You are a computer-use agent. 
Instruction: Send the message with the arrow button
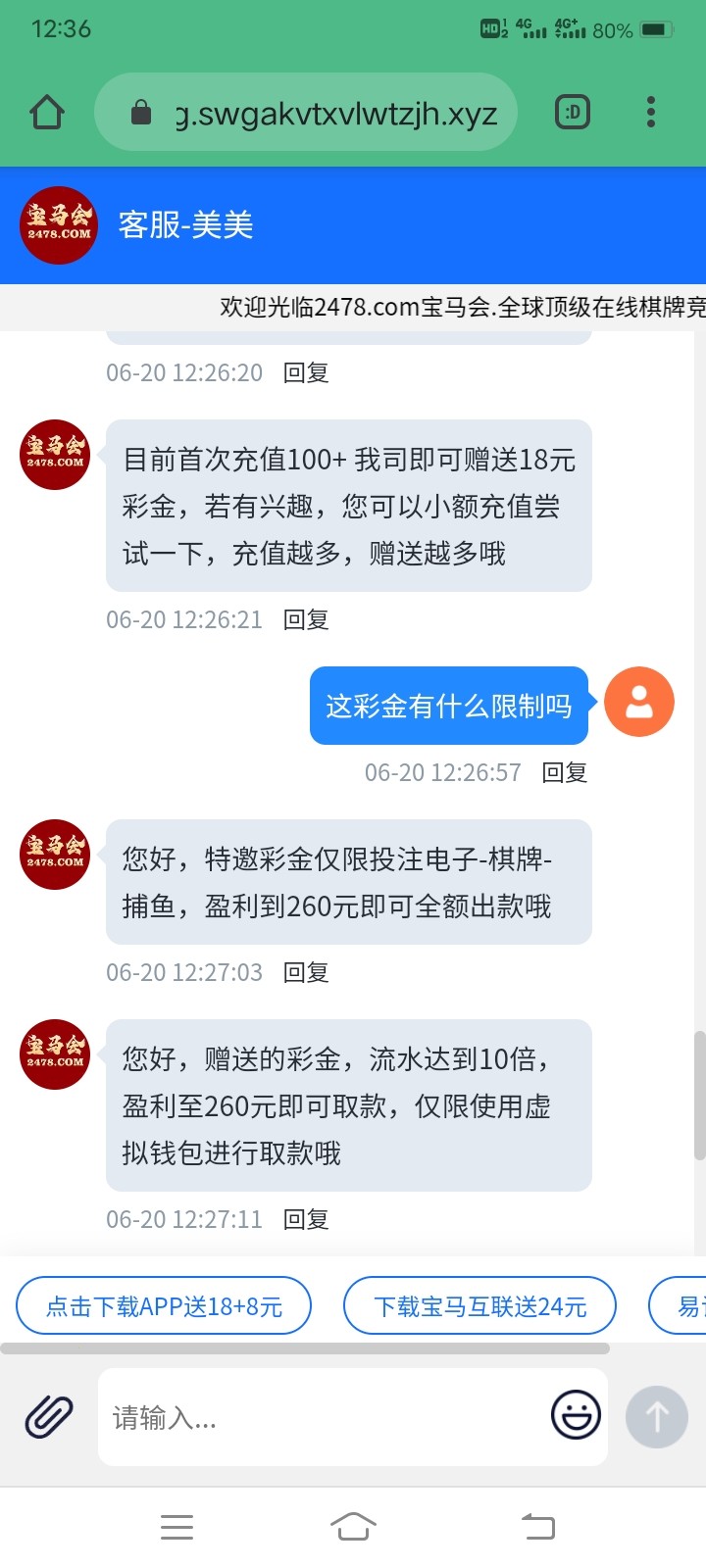[x=656, y=1417]
